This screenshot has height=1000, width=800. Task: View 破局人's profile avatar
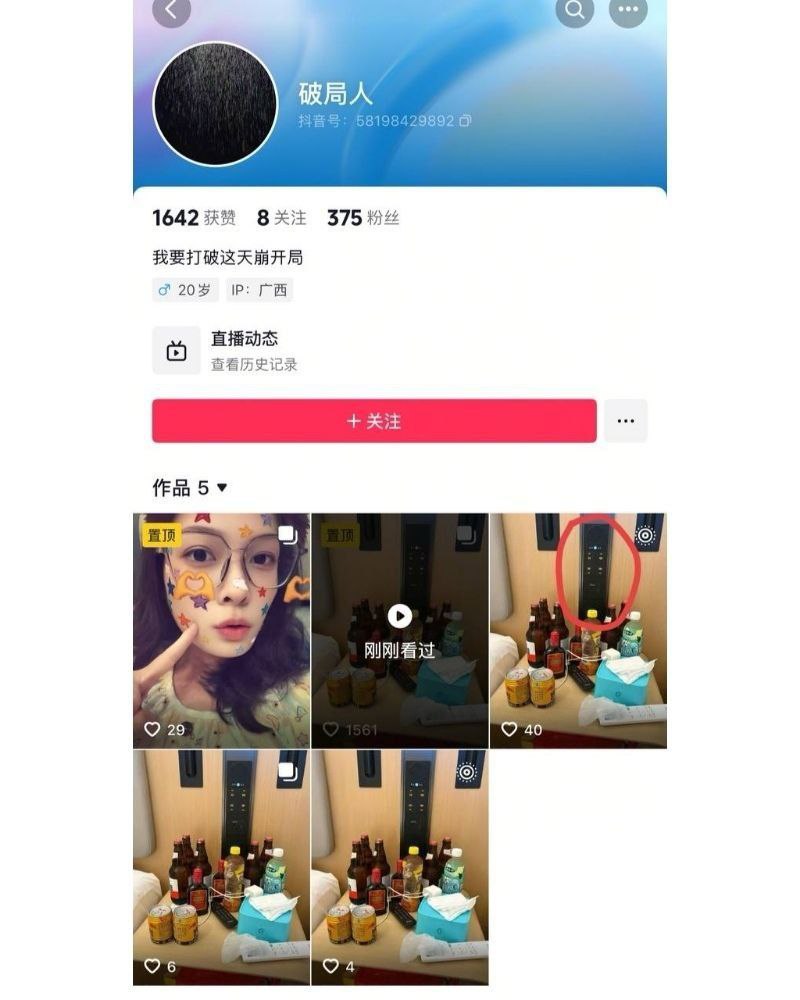tap(215, 103)
